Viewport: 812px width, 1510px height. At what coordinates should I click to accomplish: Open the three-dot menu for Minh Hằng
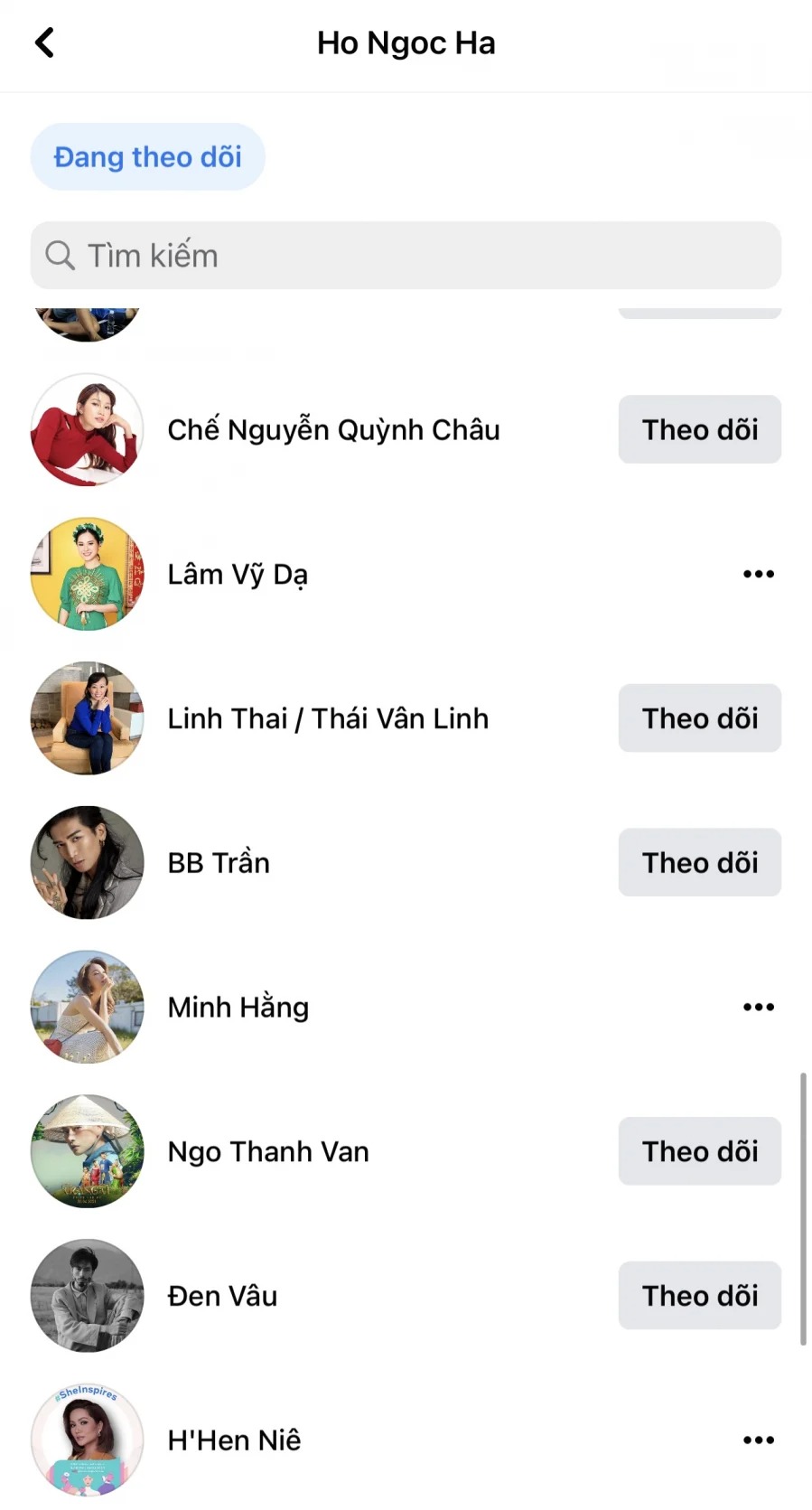pos(758,1007)
